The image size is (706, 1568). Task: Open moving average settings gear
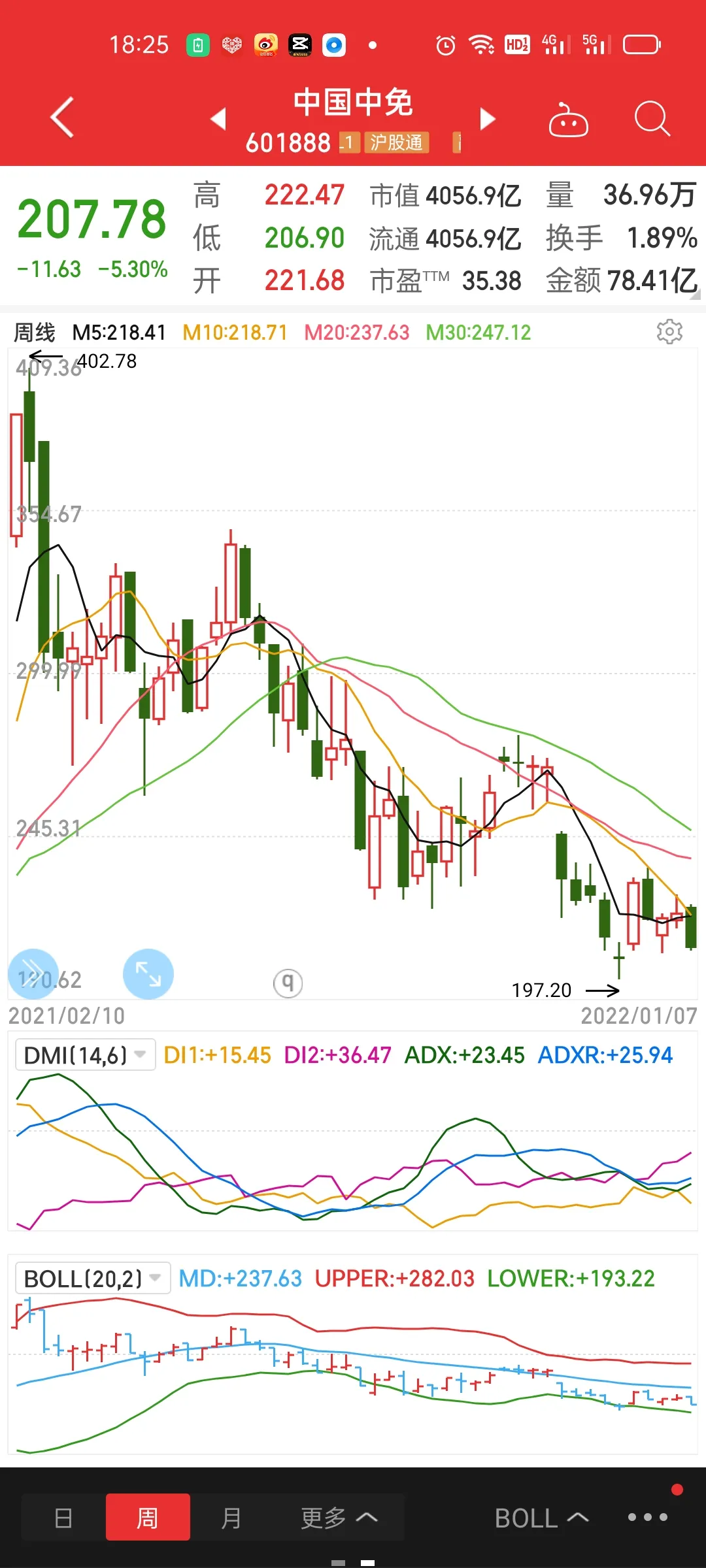click(669, 332)
